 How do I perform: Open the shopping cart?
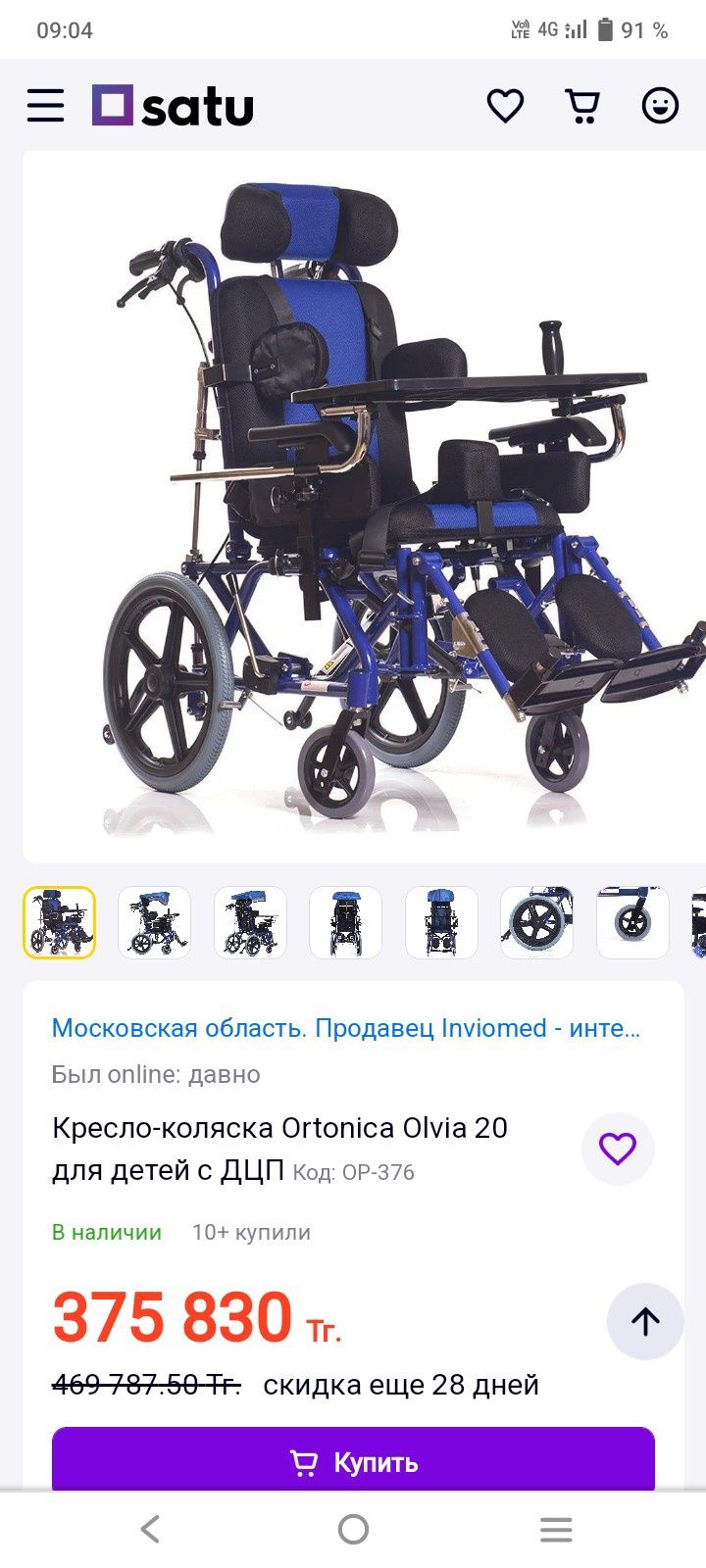click(x=582, y=106)
